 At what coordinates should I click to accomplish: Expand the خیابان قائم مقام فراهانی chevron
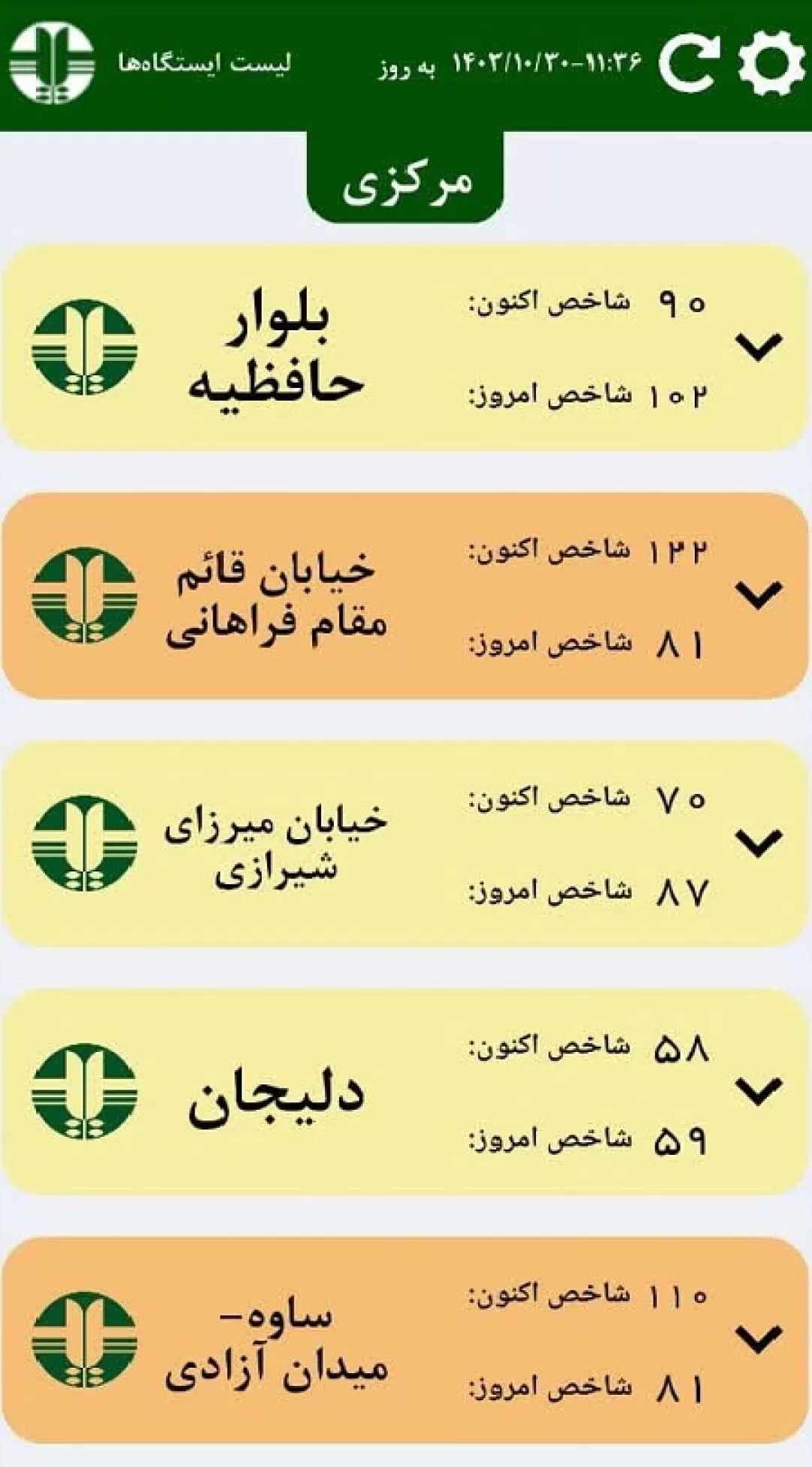tap(759, 595)
